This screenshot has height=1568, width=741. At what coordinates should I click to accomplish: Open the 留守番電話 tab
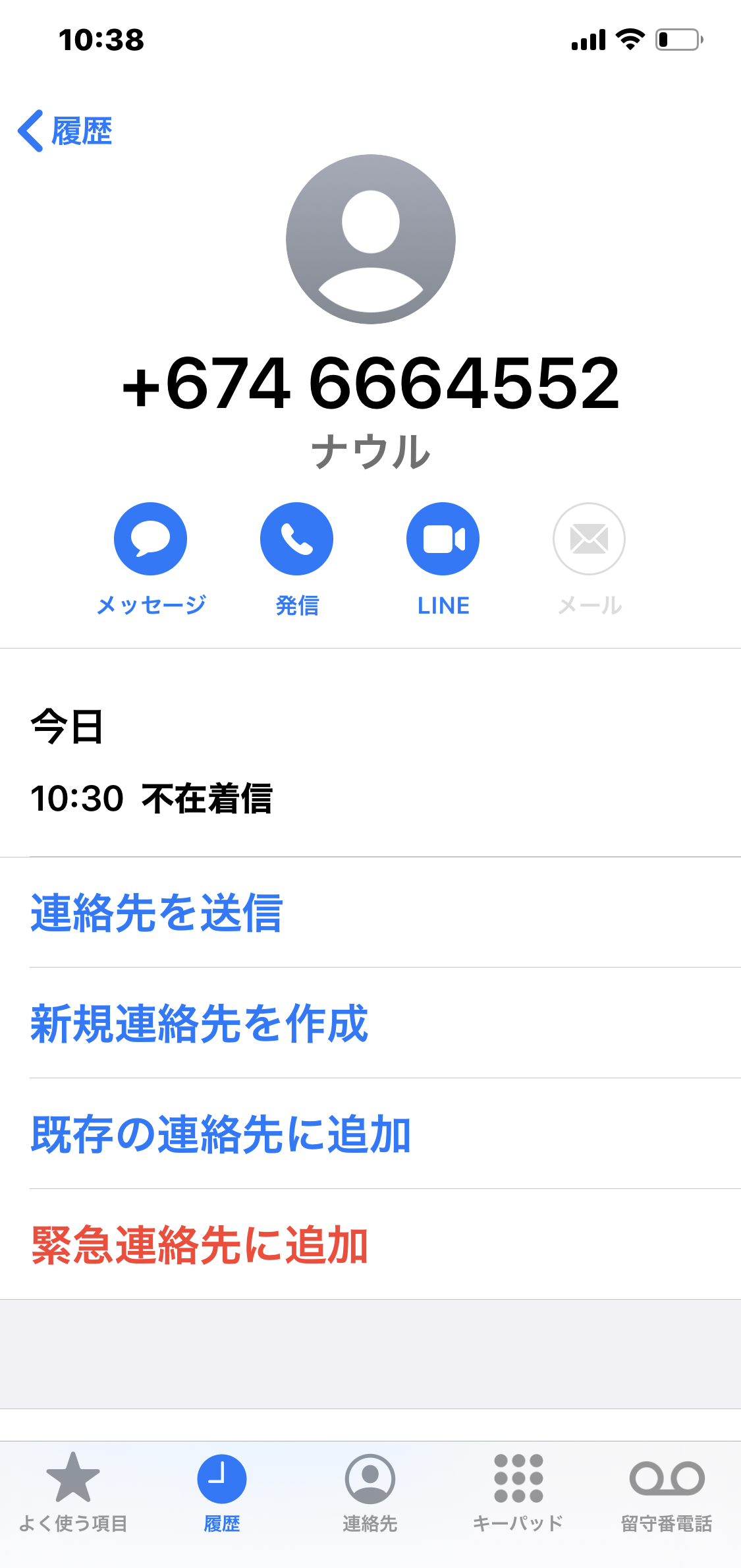pyautogui.click(x=667, y=1493)
